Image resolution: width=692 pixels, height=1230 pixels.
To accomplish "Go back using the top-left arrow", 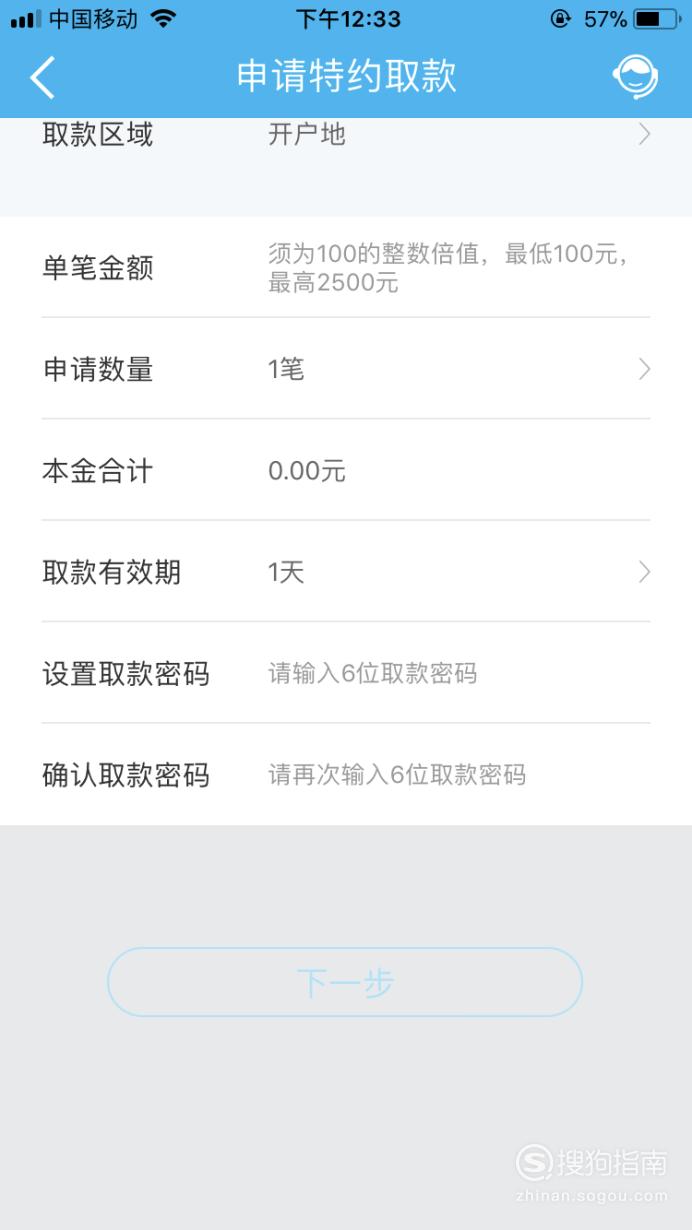I will pos(43,77).
